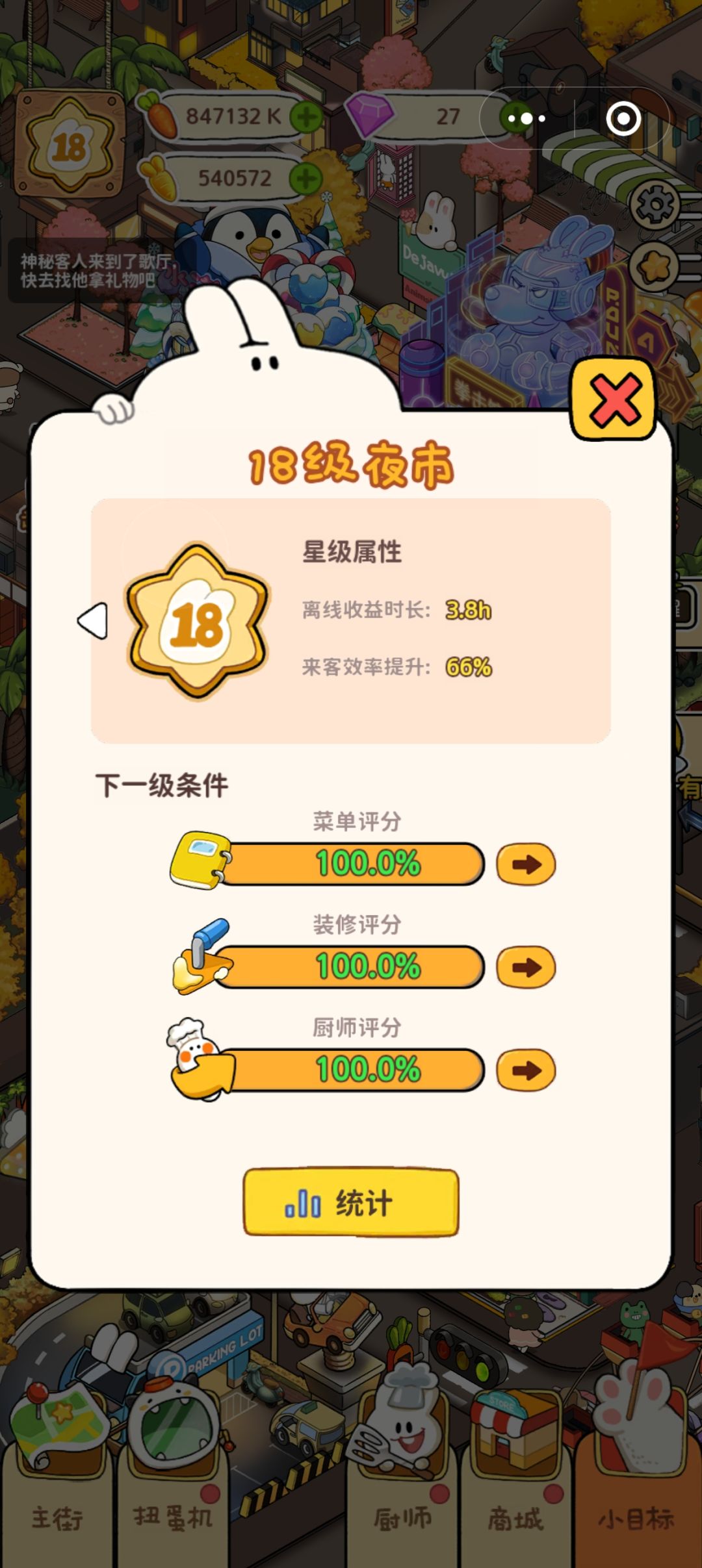Screen dimensions: 702x1568
Task: Show previous star level with left arrow
Action: (92, 621)
